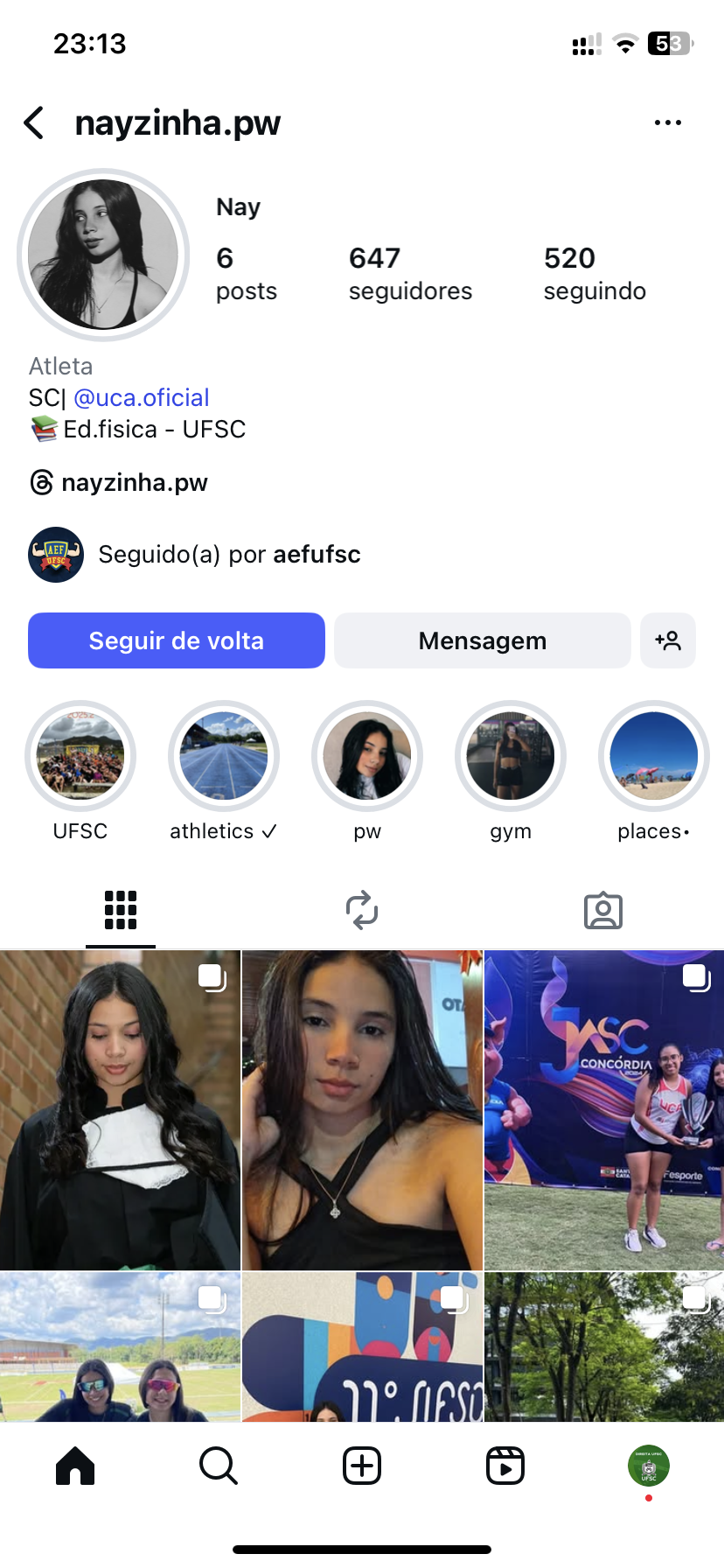Image resolution: width=724 pixels, height=1568 pixels.
Task: Tap the Seguir de volta button
Action: coord(177,640)
